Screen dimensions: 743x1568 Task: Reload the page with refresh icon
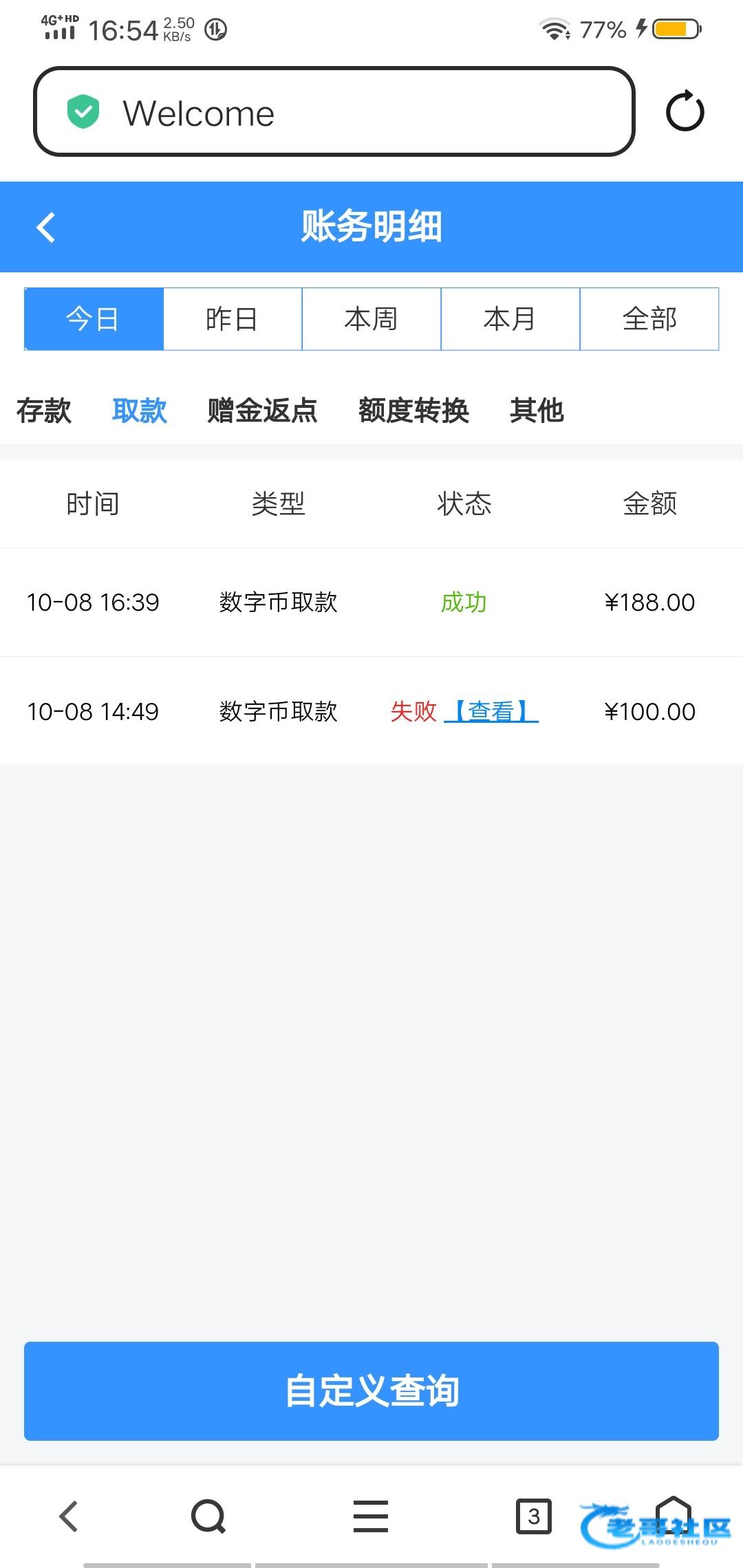click(x=685, y=111)
